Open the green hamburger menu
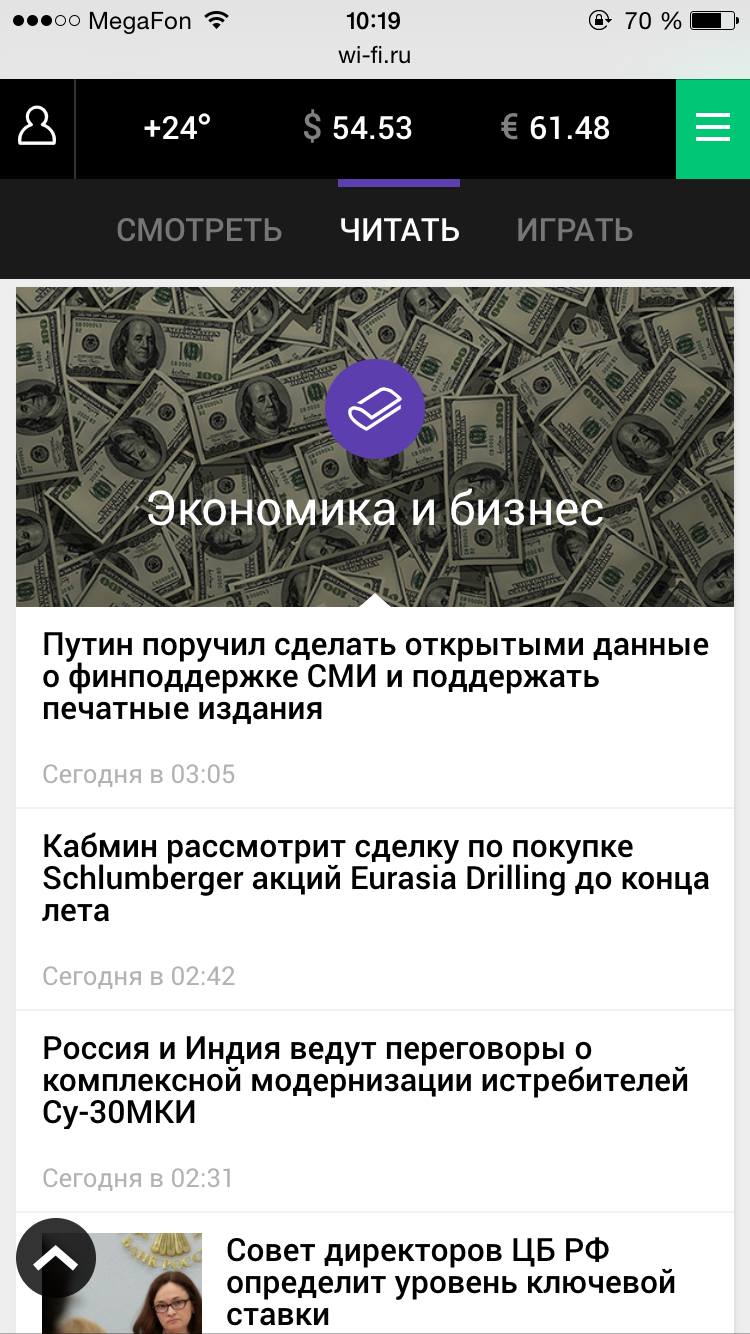Screen dimensions: 750x1334 coord(712,128)
